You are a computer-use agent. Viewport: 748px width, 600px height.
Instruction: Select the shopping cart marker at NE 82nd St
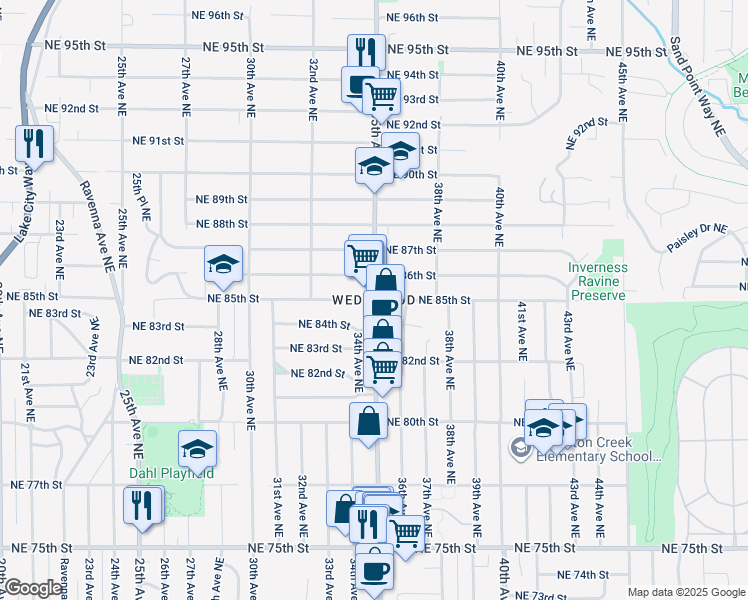(x=383, y=370)
